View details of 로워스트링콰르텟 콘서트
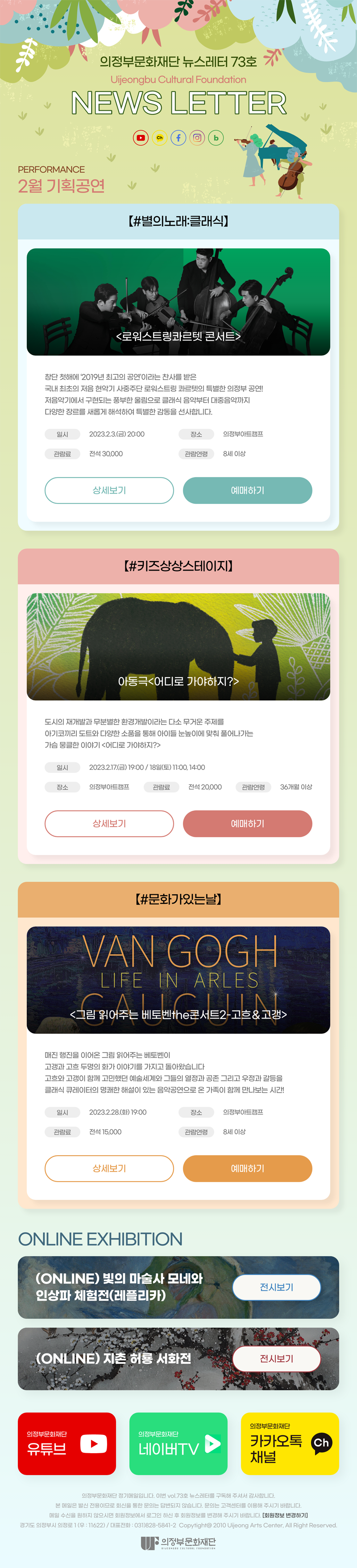This screenshot has height=1568, width=357. [109, 490]
